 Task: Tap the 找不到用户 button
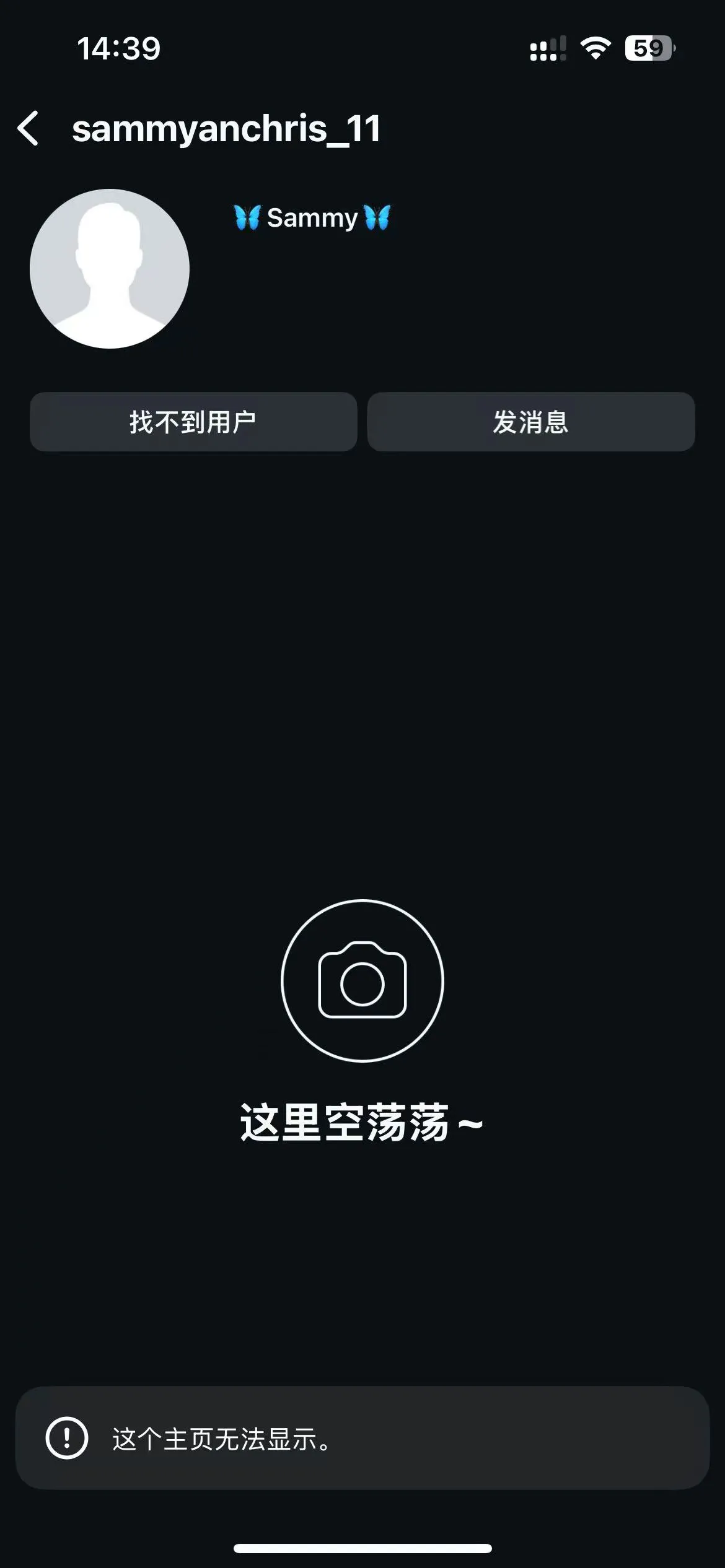tap(193, 422)
